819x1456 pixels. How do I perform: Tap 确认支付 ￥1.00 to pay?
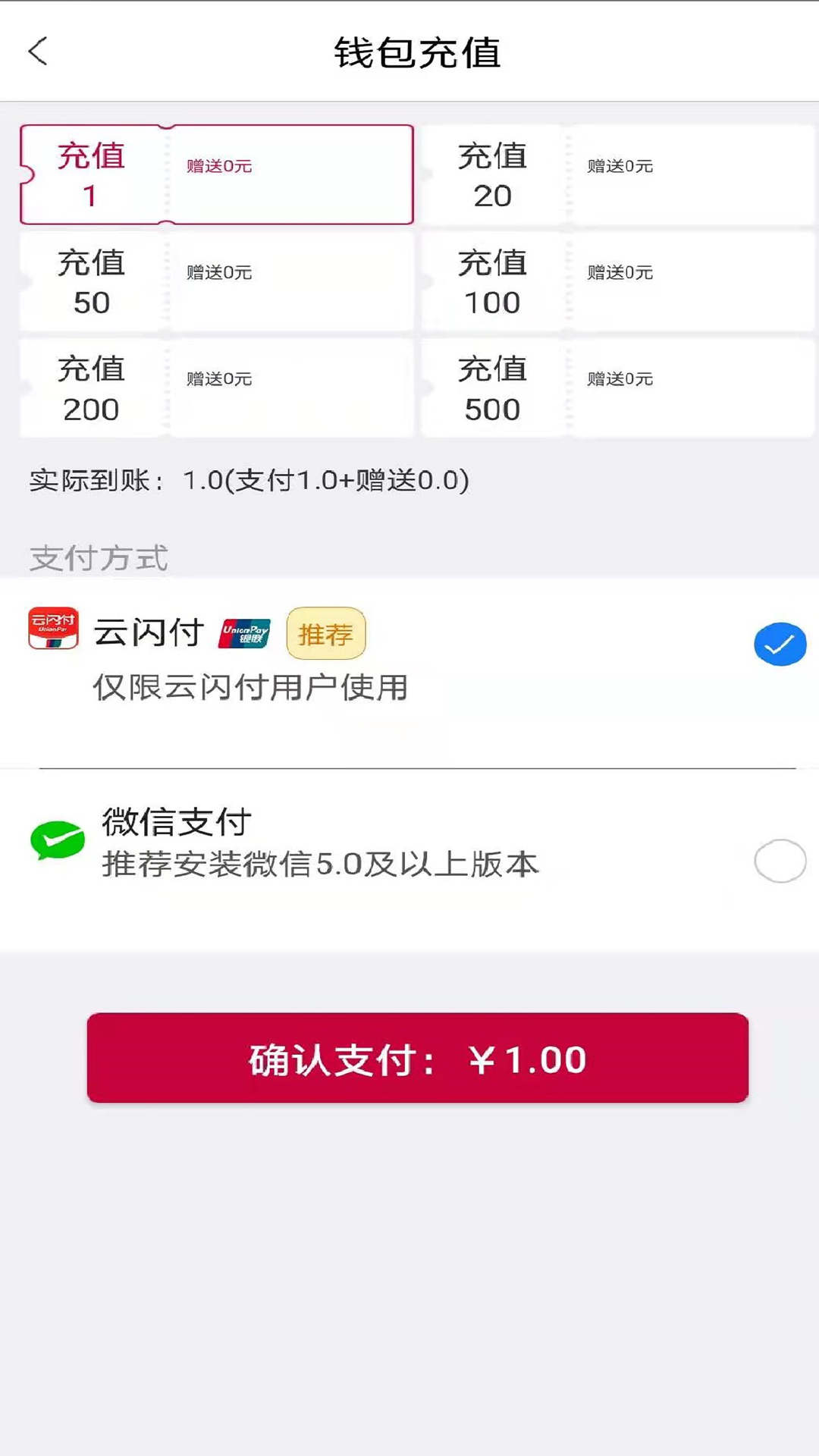(x=417, y=1058)
